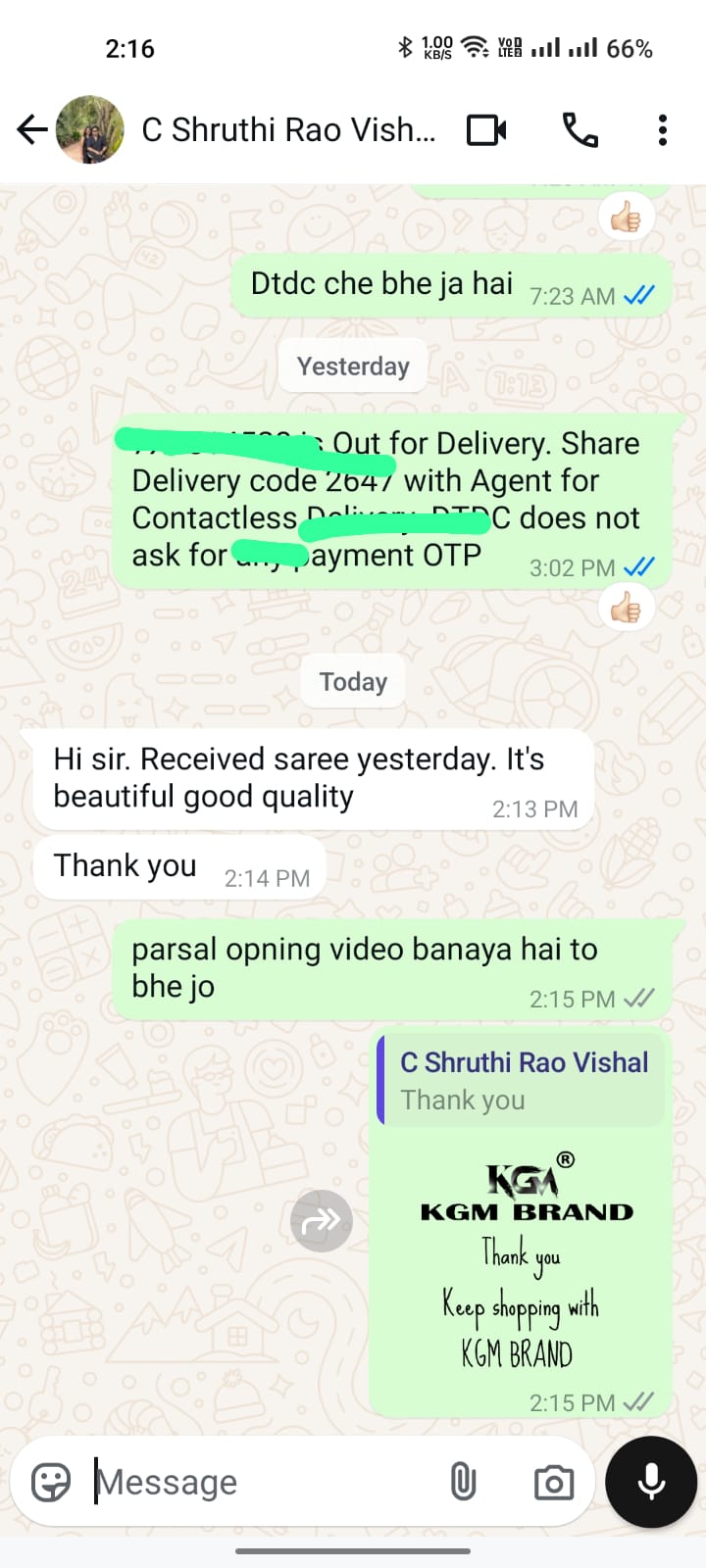Open the three-dot overflow menu
This screenshot has height=1568, width=706.
click(663, 129)
